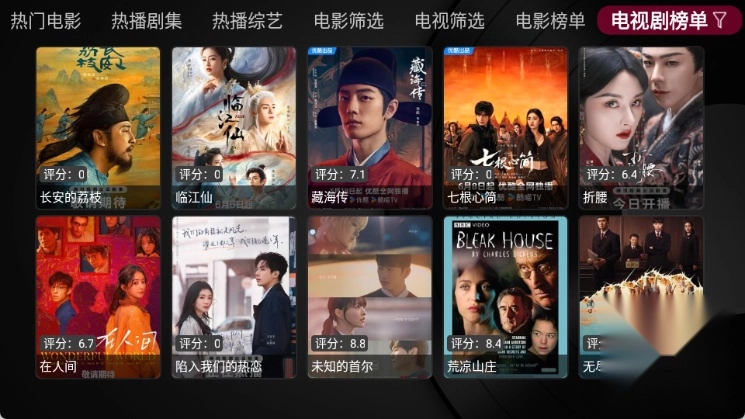Switch to 电视筛选 tab

[x=449, y=20]
